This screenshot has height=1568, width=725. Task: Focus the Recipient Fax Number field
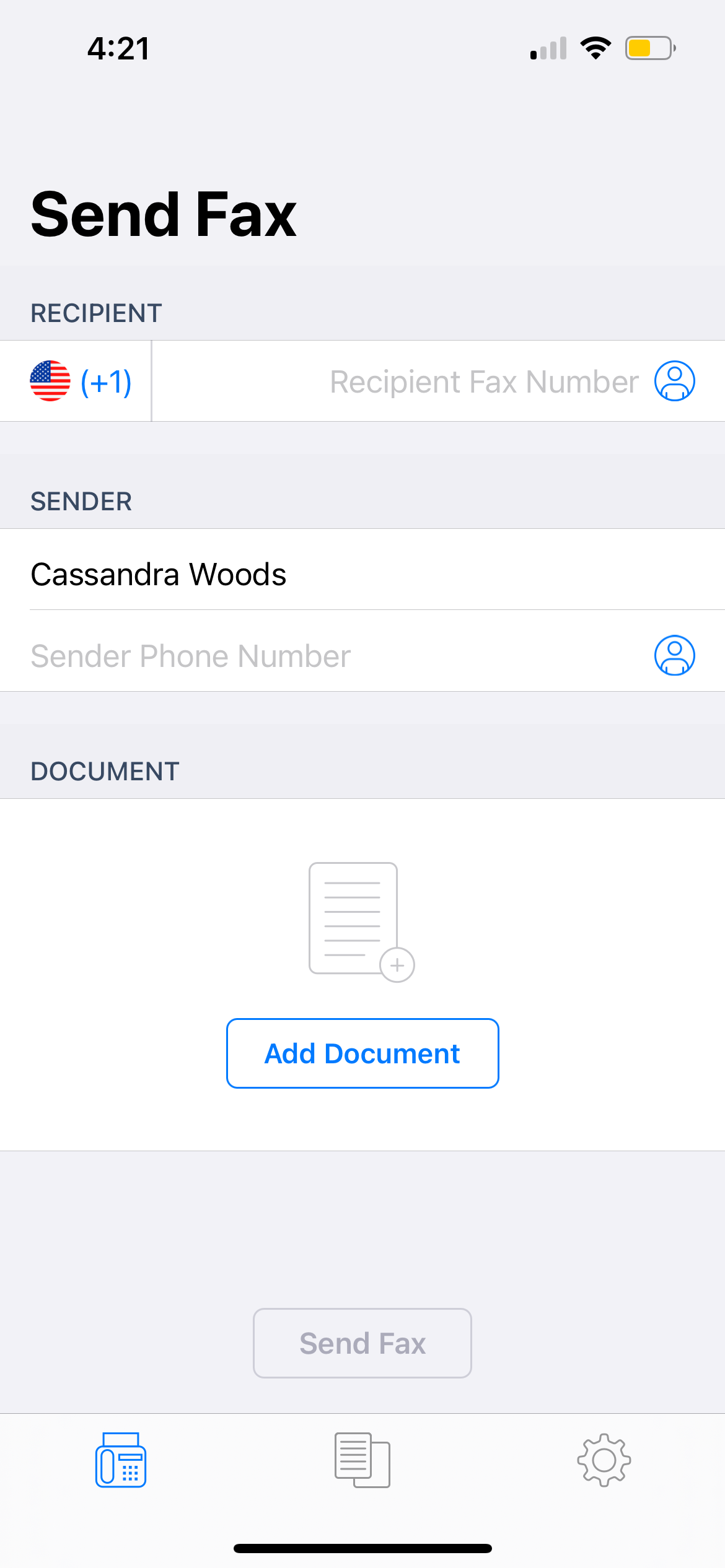(x=434, y=381)
